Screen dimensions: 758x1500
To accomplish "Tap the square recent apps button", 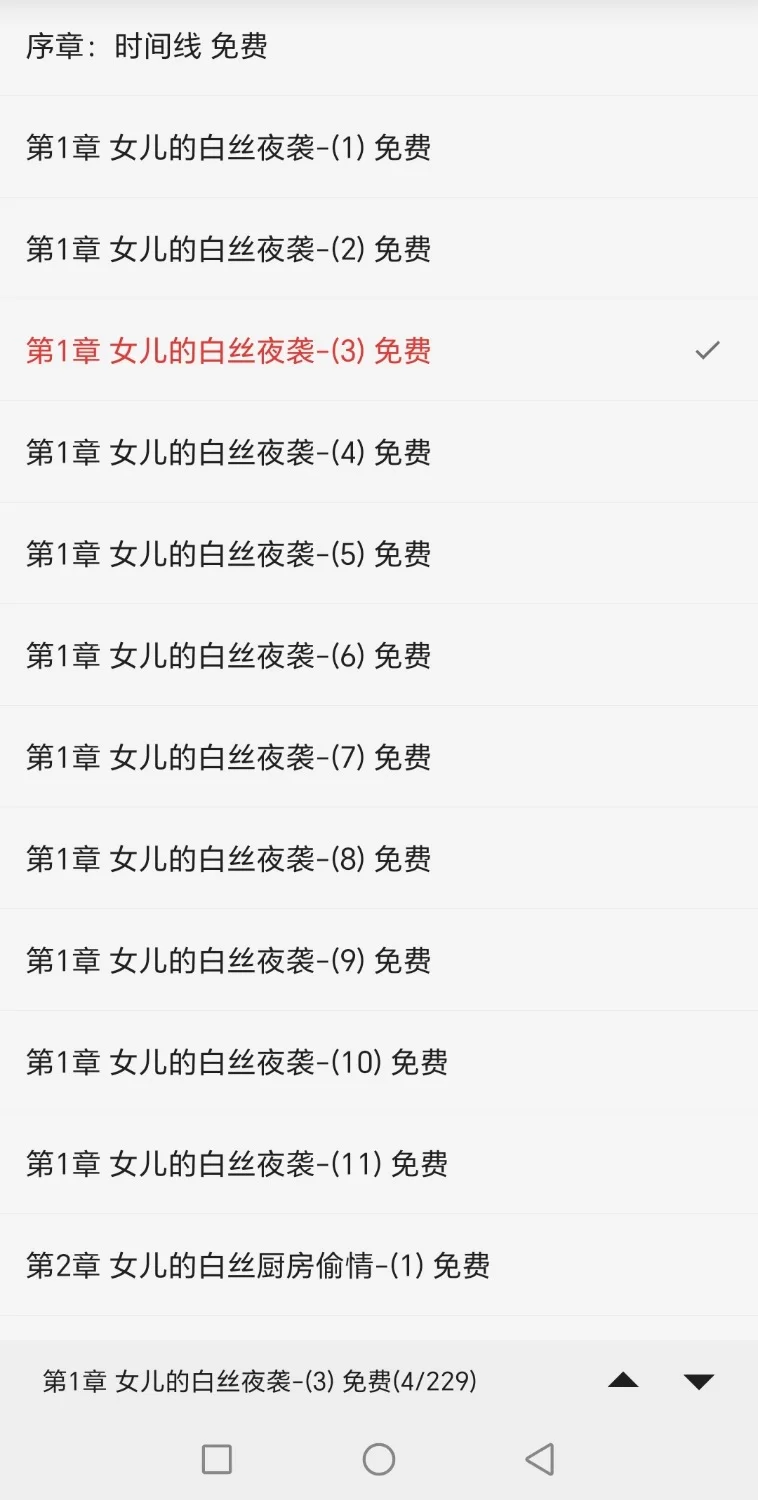I will (x=216, y=1460).
